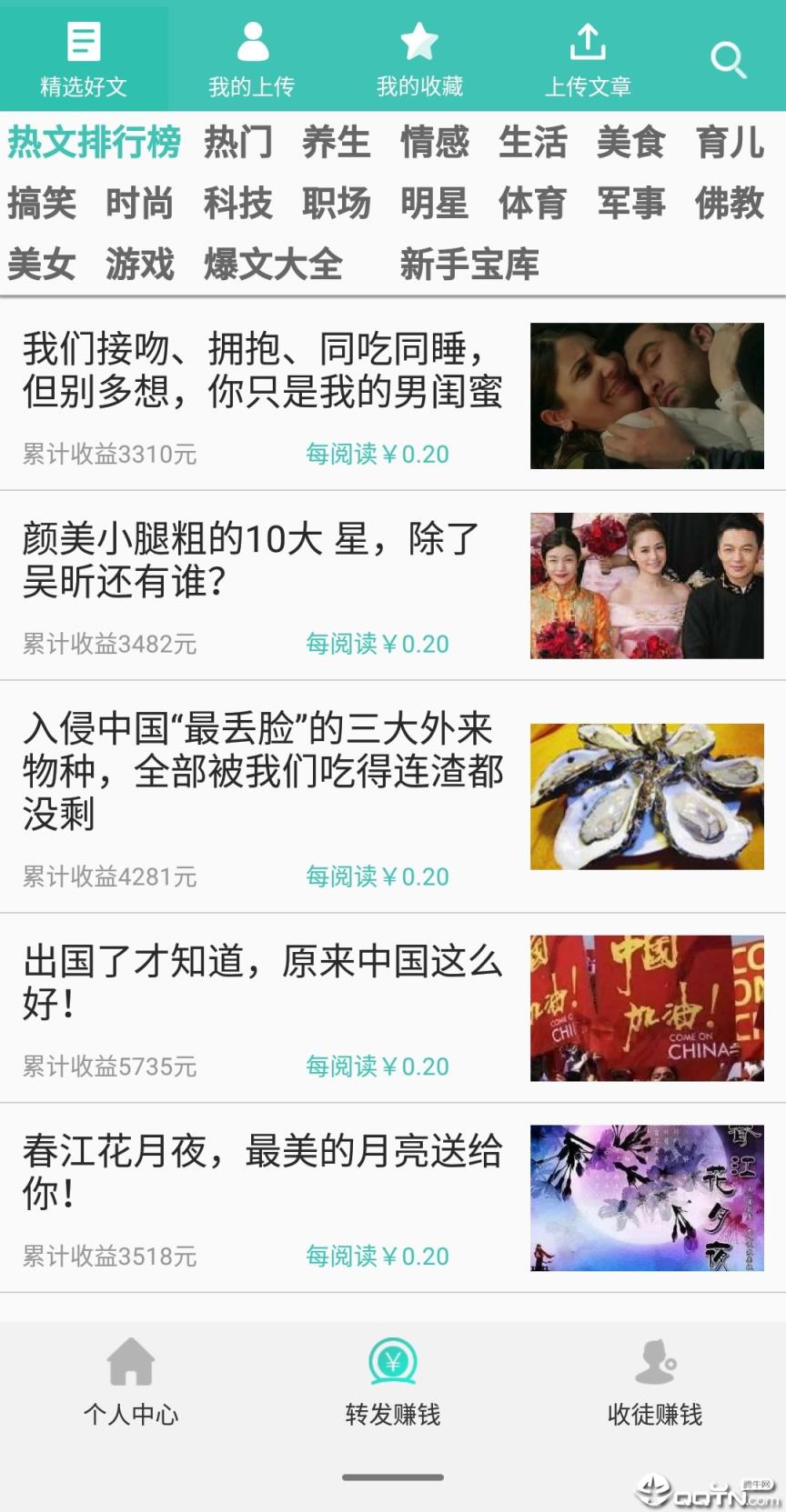Select the 新手宝库 section

(469, 265)
